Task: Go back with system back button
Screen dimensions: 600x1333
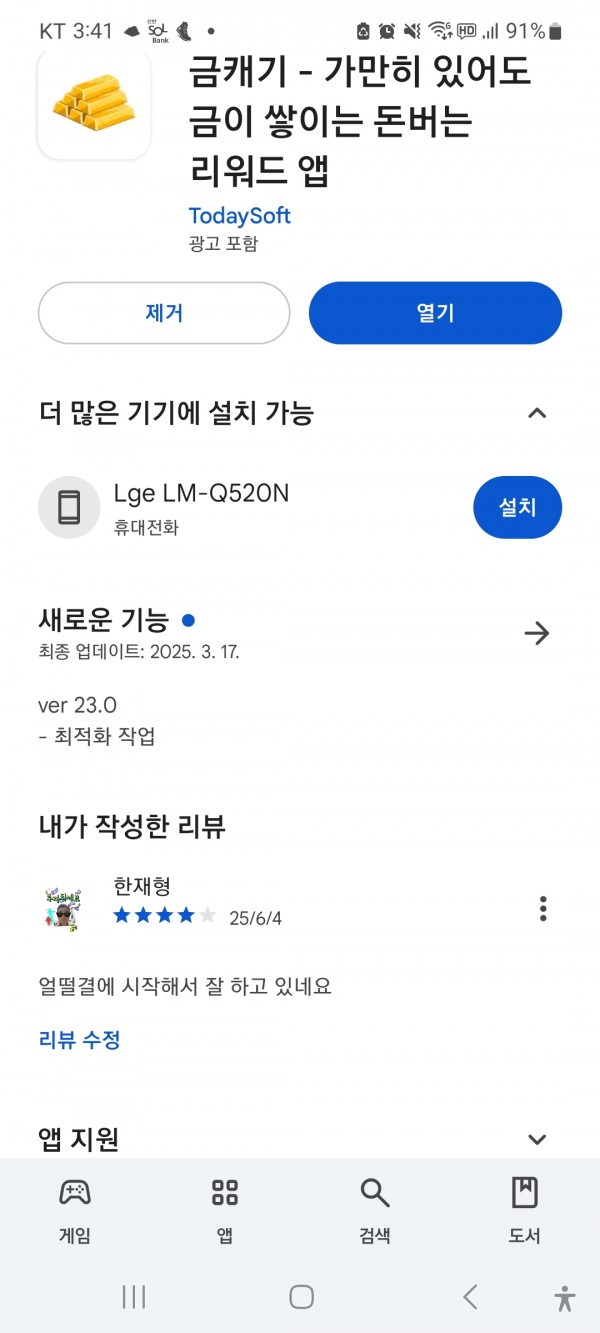Action: [470, 1297]
